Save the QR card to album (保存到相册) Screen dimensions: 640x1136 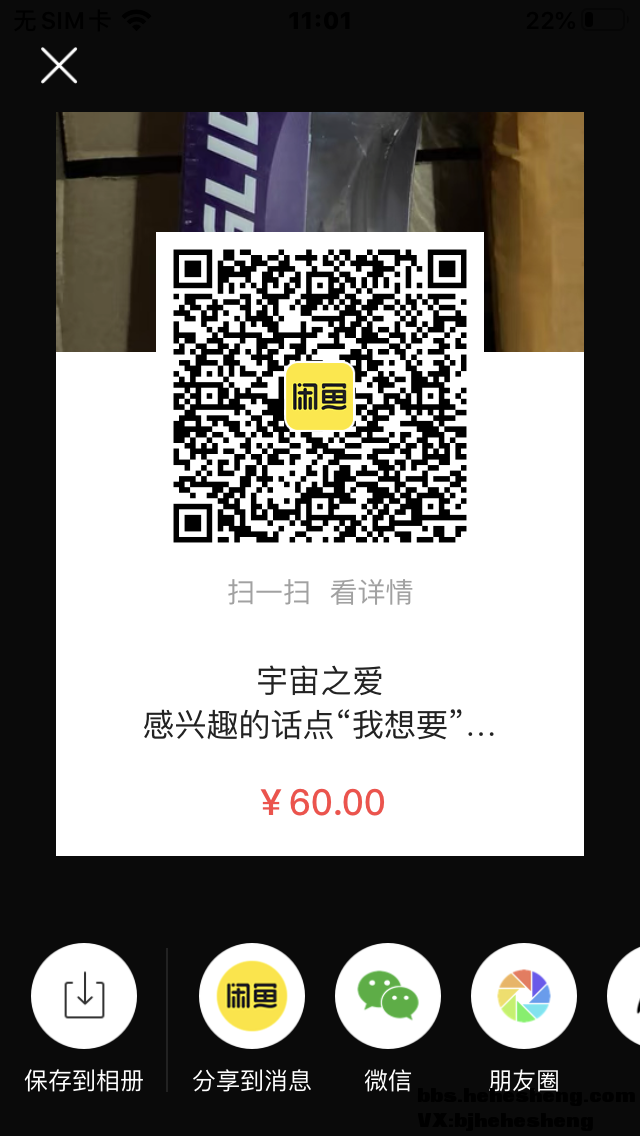(x=84, y=995)
